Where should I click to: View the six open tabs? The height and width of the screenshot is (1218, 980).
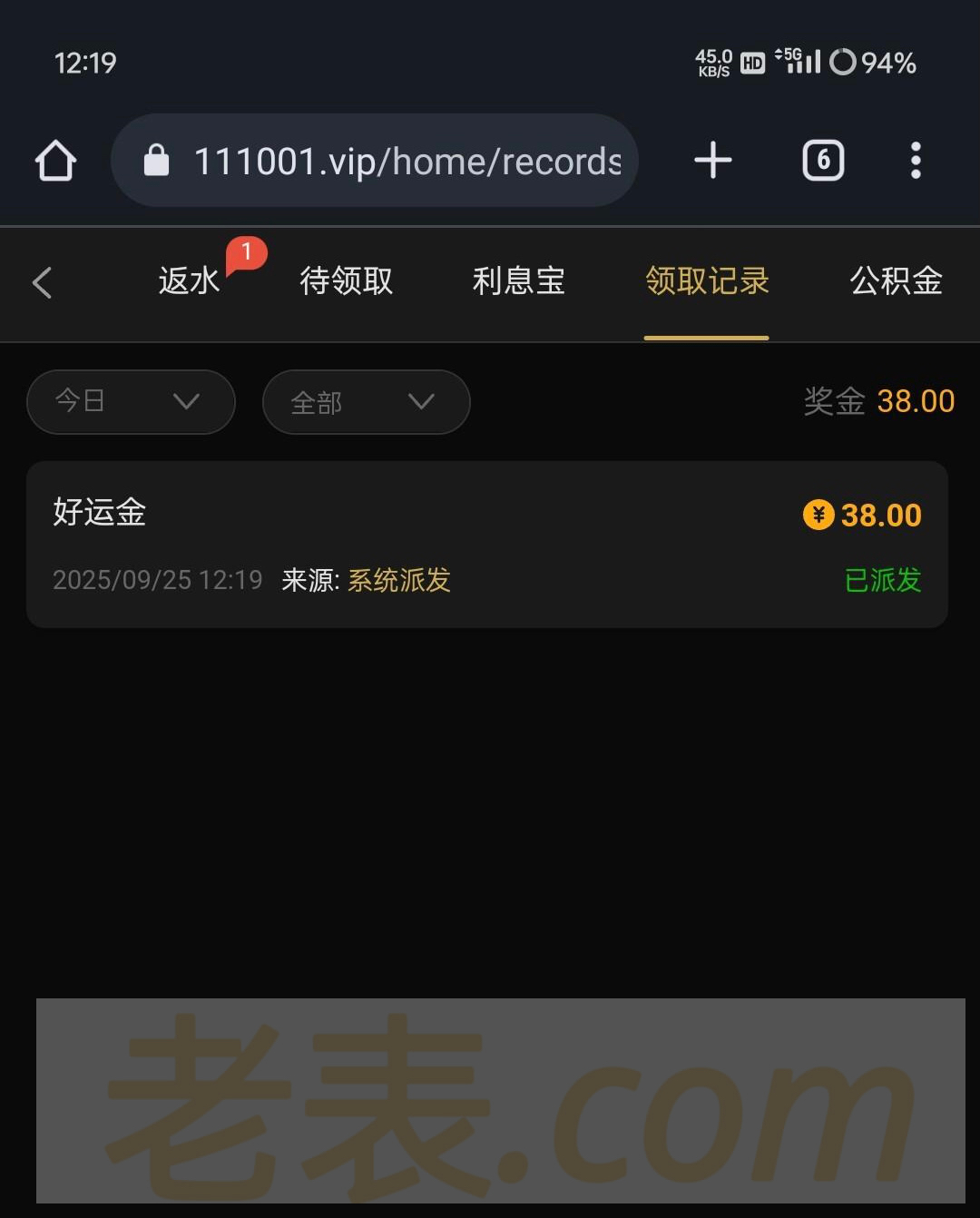823,161
